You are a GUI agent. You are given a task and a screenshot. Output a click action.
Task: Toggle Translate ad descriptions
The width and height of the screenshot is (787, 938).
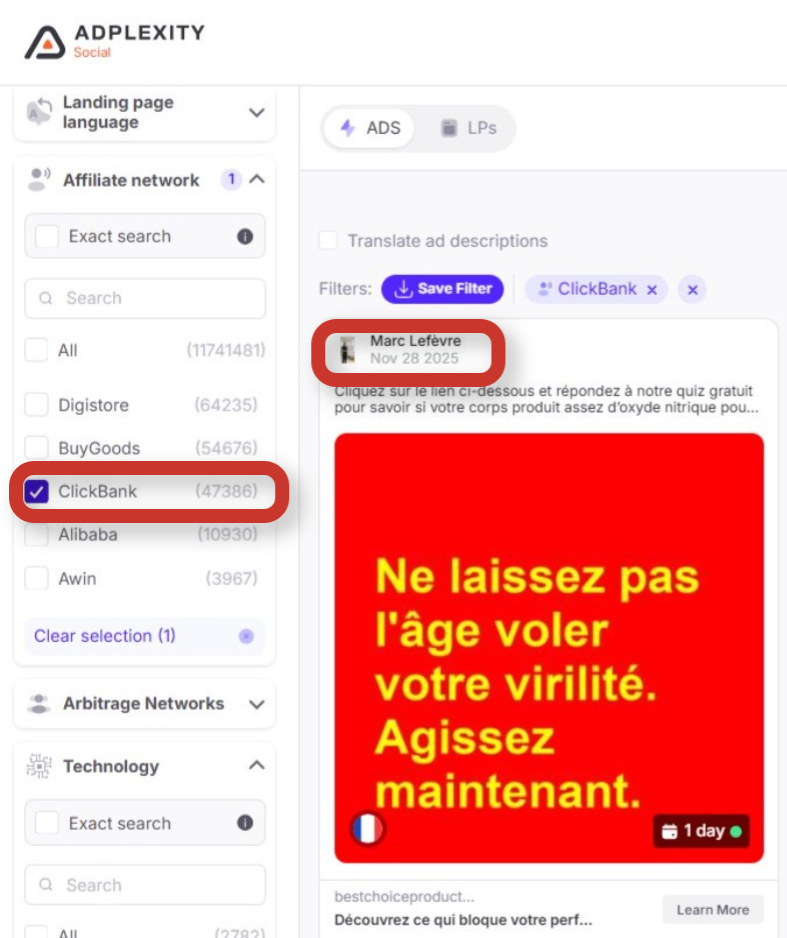[328, 241]
